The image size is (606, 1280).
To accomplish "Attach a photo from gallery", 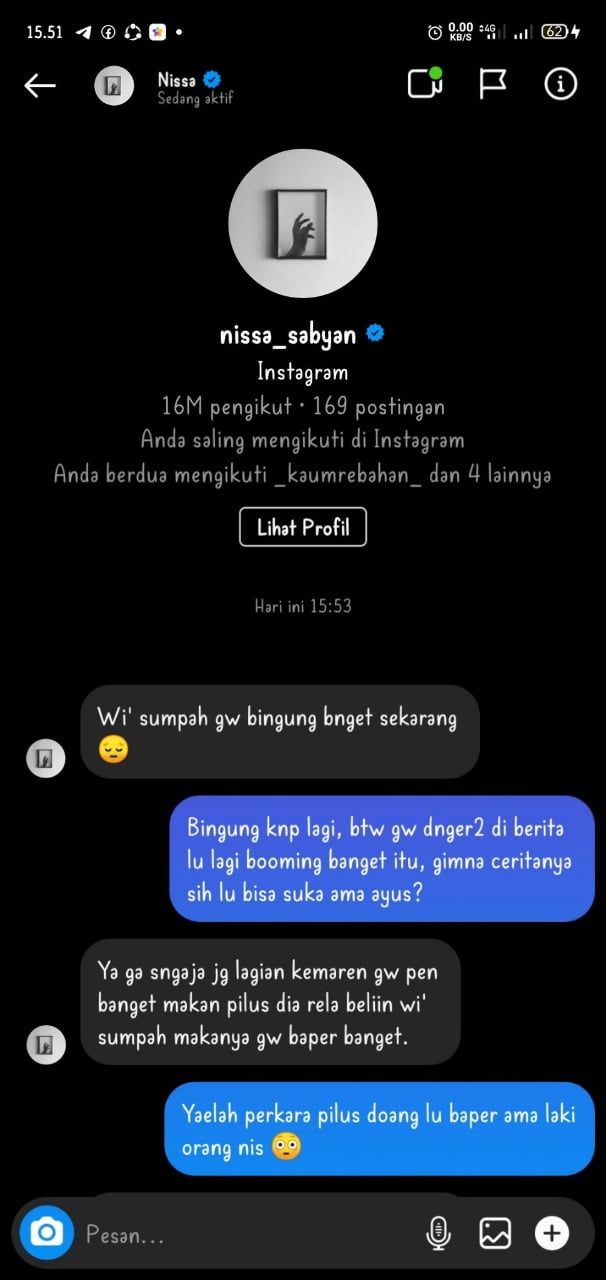I will click(495, 1234).
